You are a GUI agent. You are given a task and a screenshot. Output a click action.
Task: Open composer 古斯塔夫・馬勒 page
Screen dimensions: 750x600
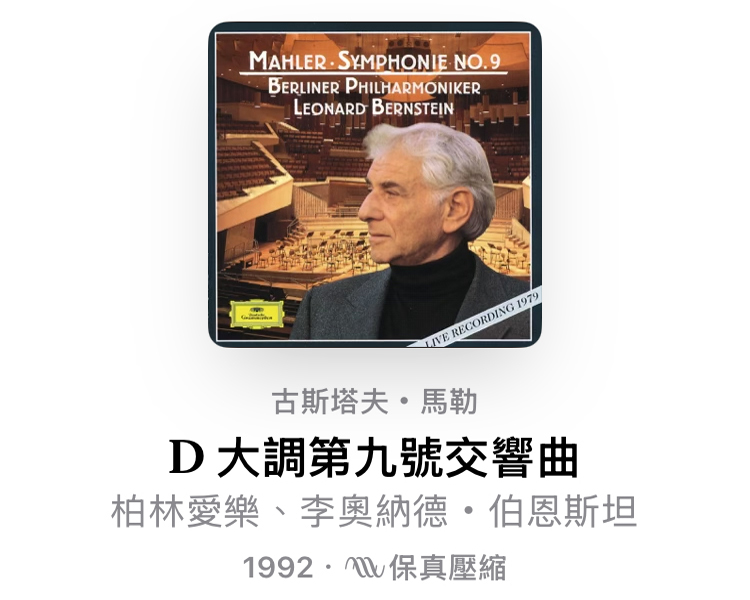(374, 403)
